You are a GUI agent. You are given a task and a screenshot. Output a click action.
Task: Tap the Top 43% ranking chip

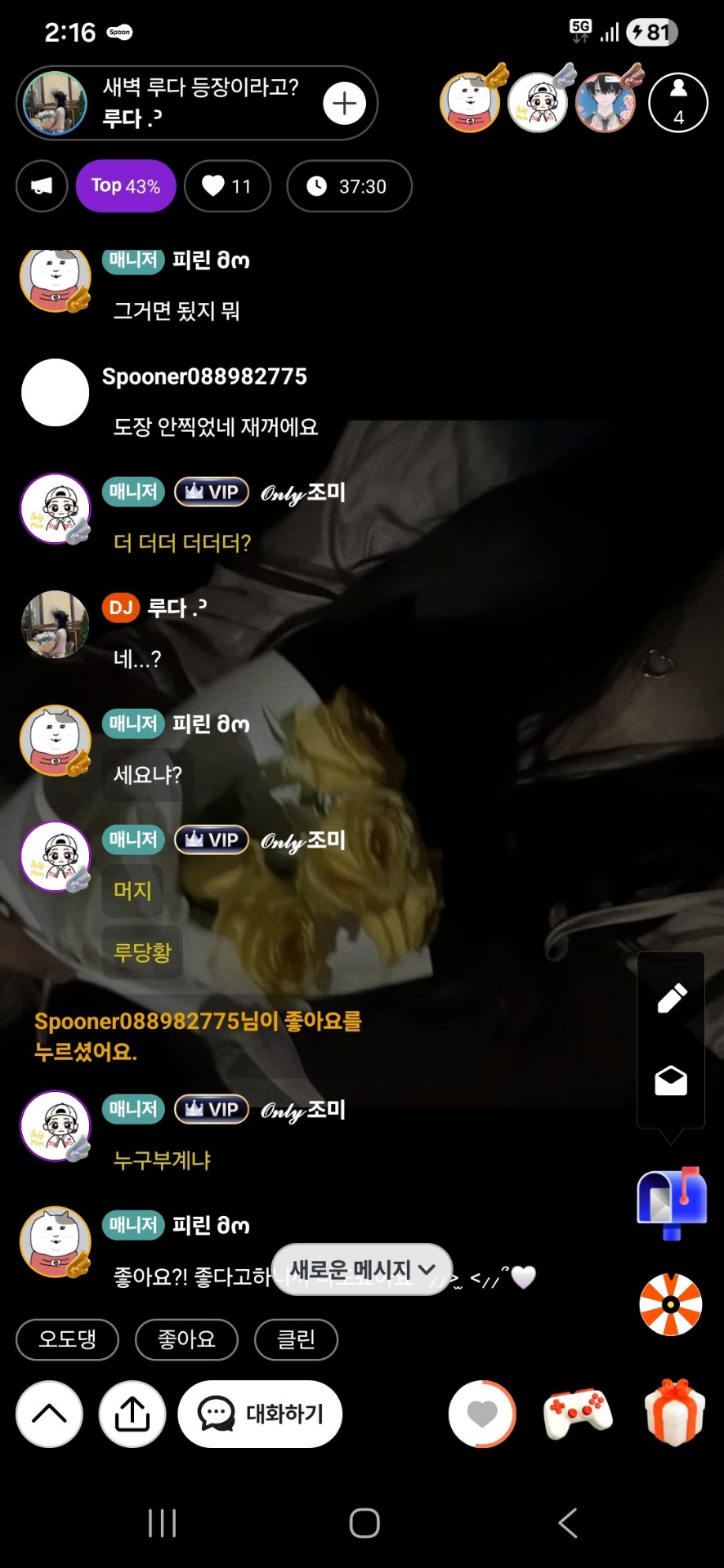coord(126,186)
